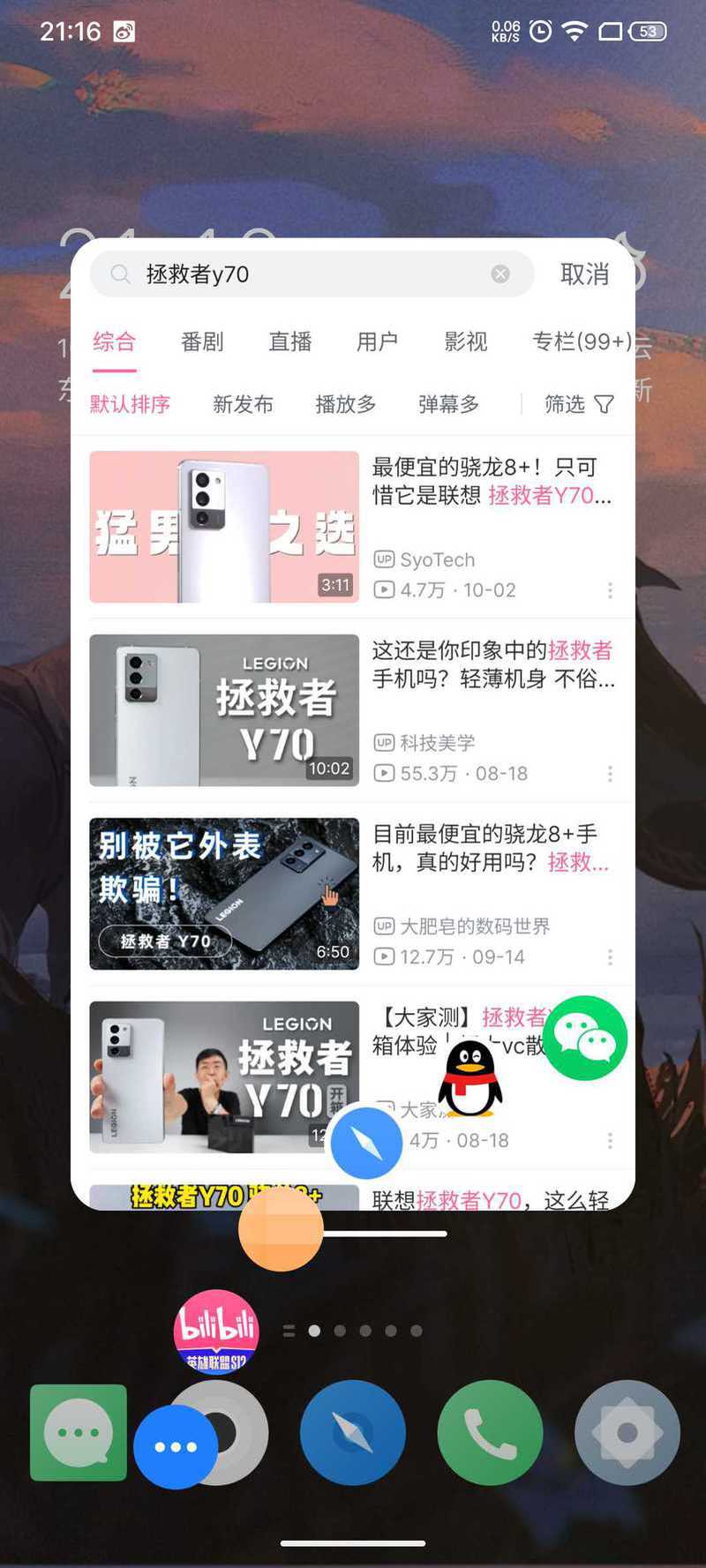Sort results by 播放多
The width and height of the screenshot is (706, 1568).
point(346,404)
